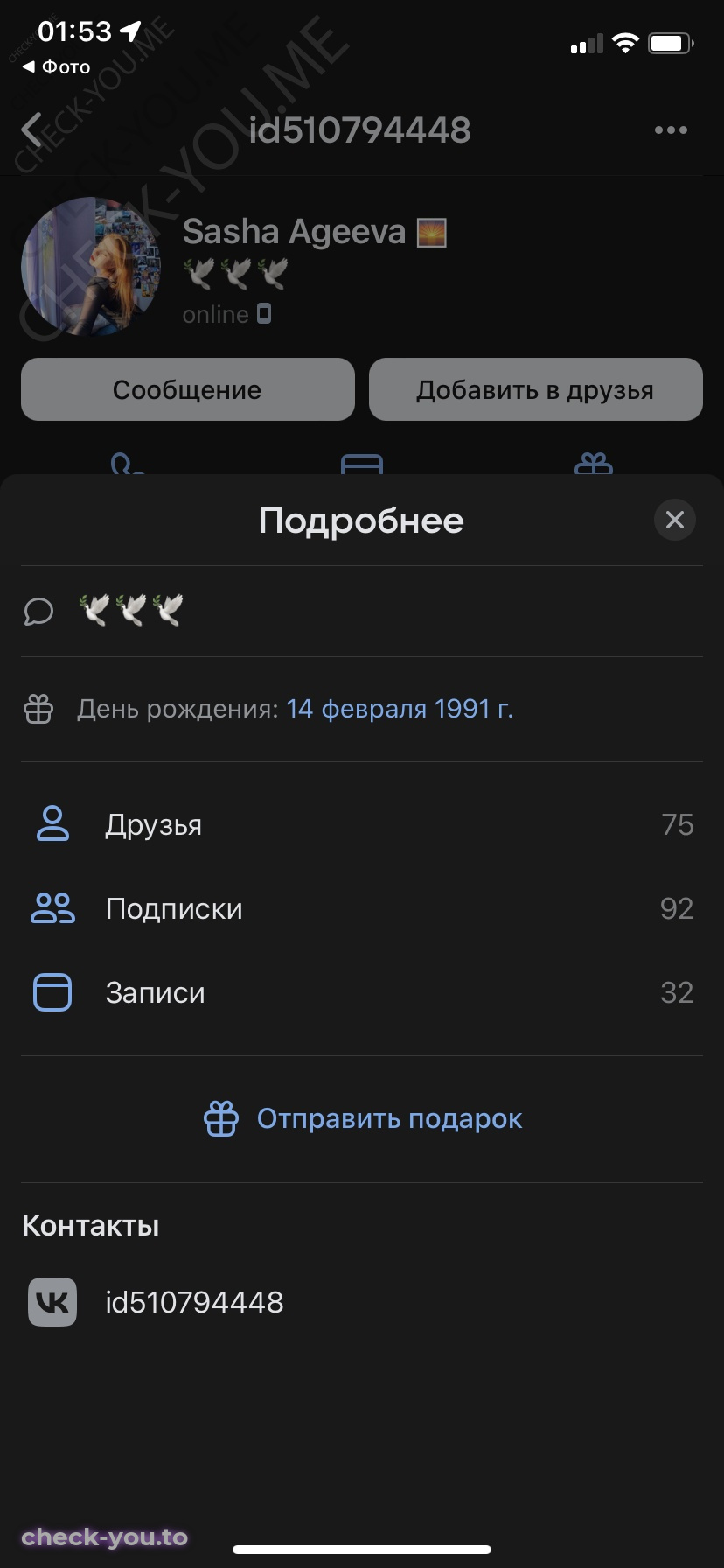This screenshot has height=1568, width=724.
Task: Return to the Фото app via the status bar
Action: tap(56, 67)
